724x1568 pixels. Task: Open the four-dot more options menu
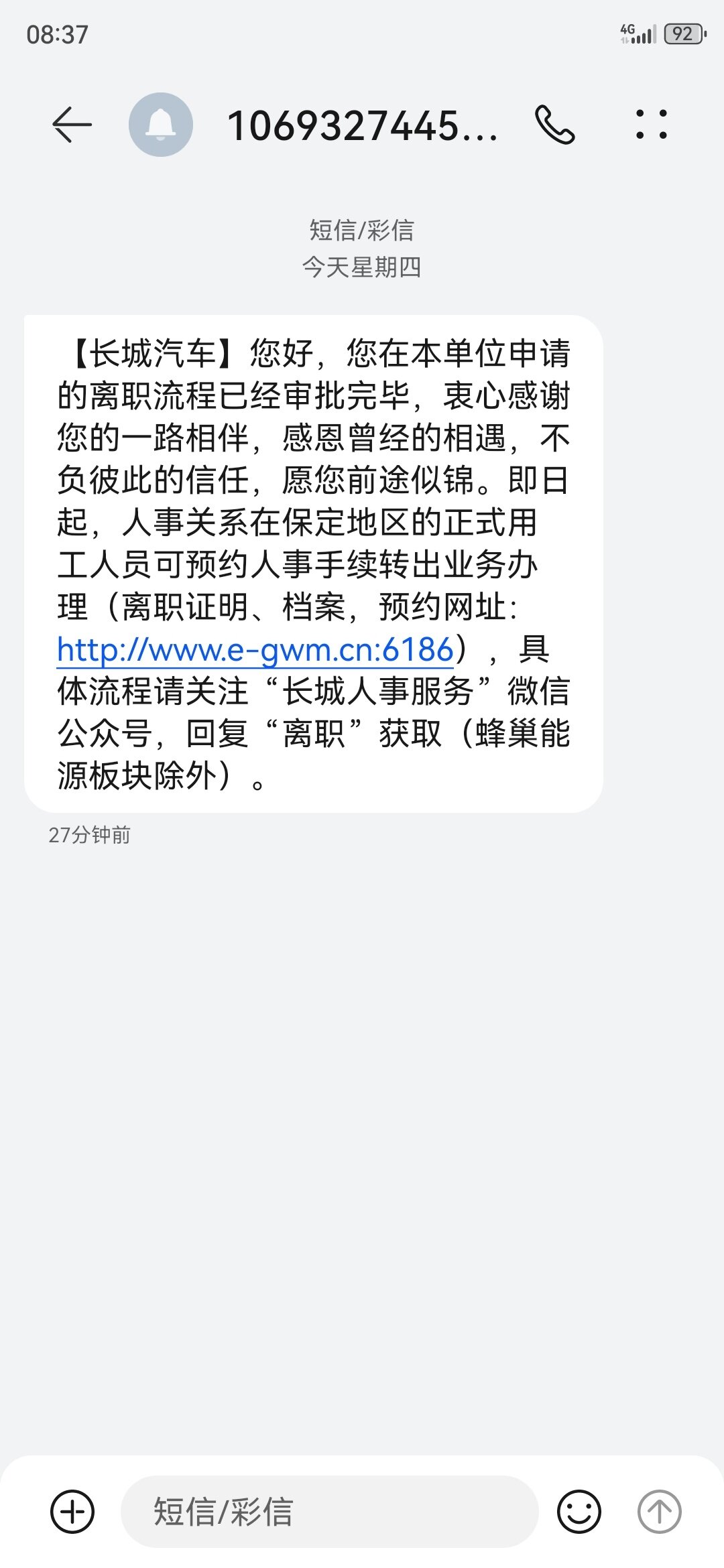coord(652,125)
